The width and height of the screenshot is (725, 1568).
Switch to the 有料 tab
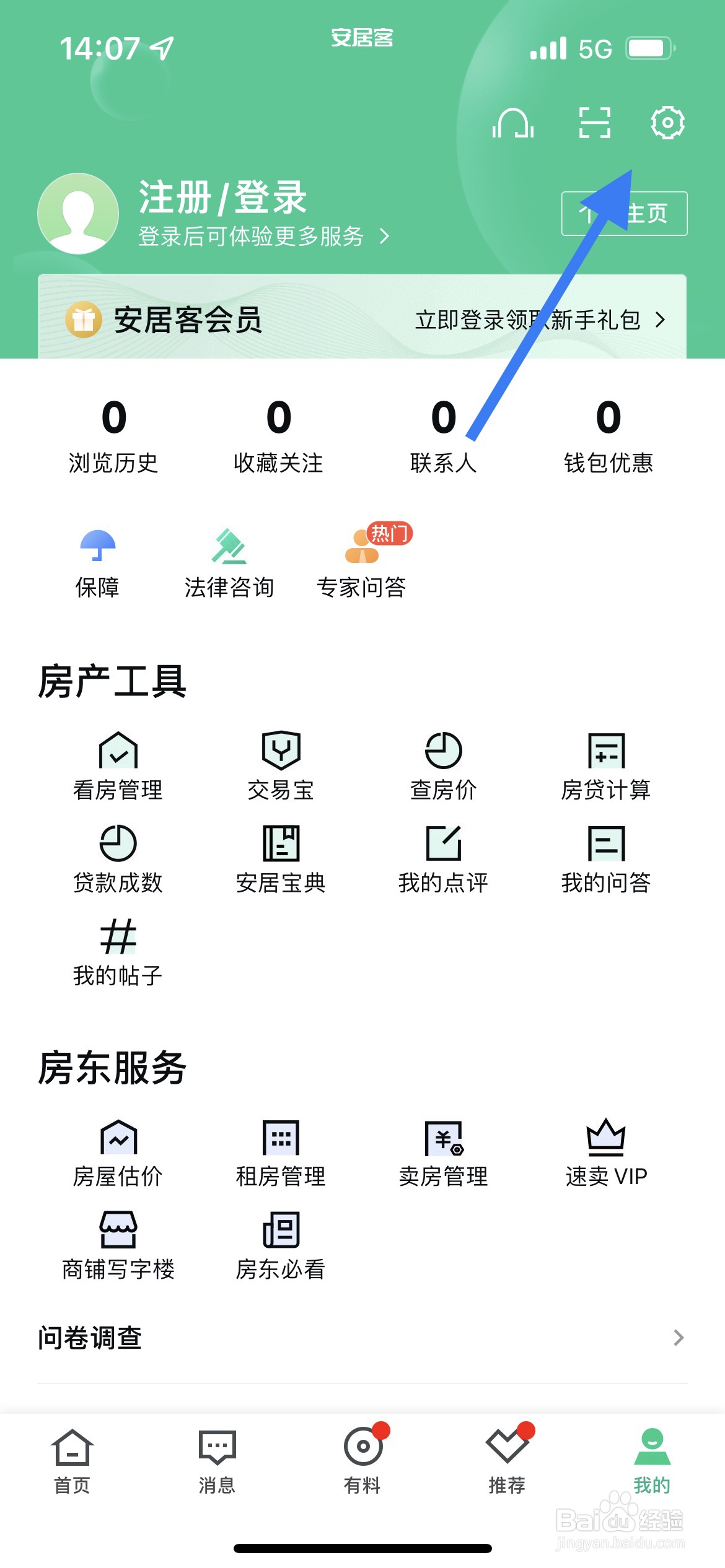point(362,1461)
